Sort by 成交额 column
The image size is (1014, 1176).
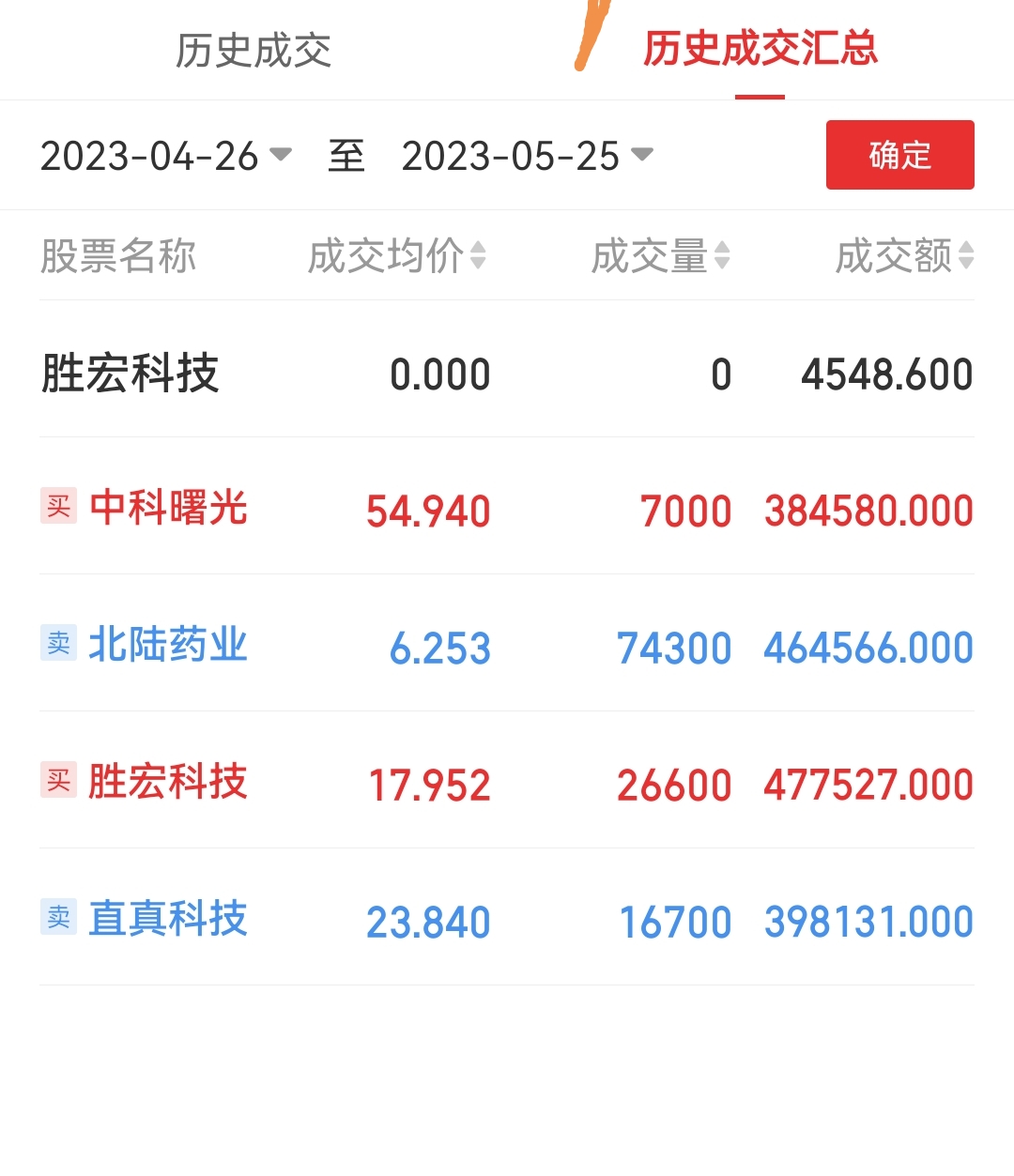coord(904,255)
